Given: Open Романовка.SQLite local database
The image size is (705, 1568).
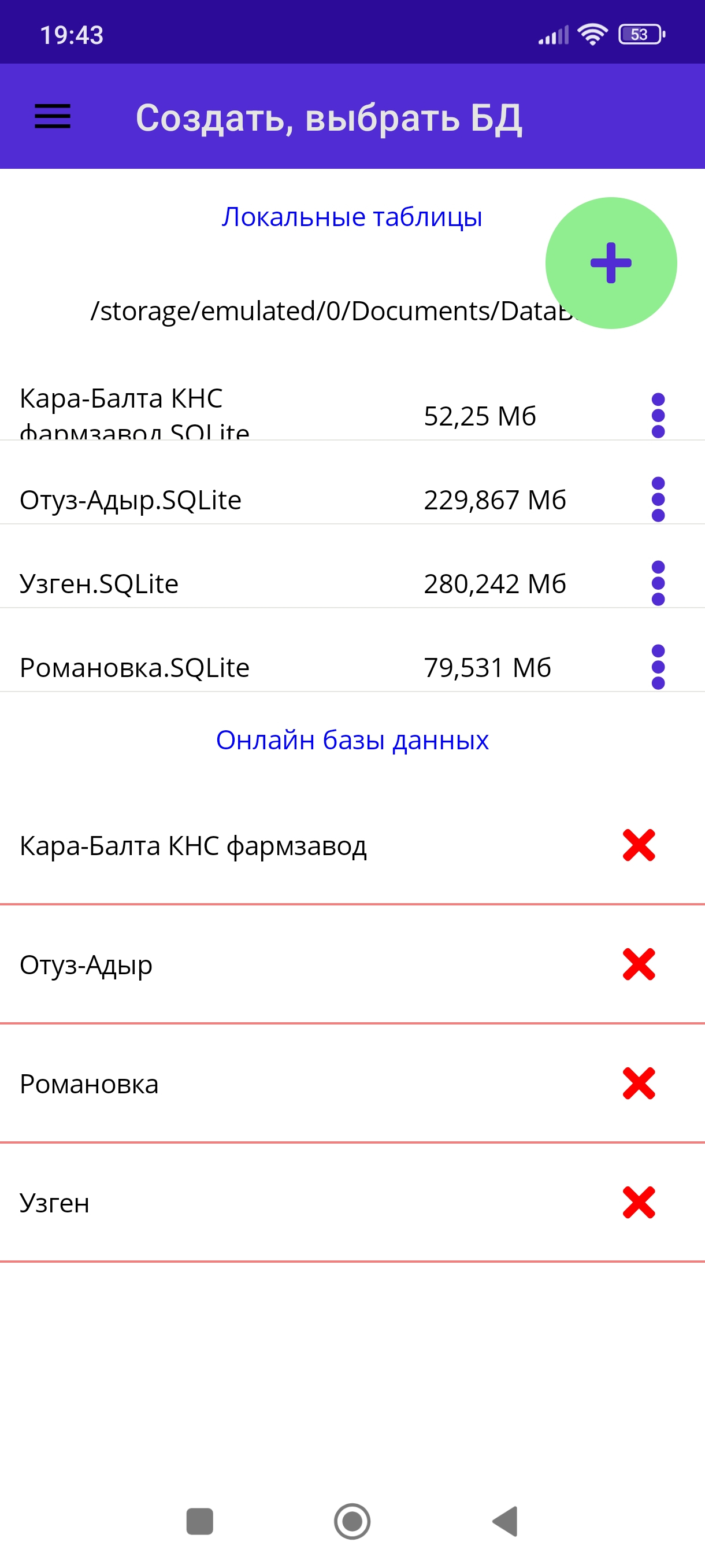Looking at the screenshot, I should (135, 668).
